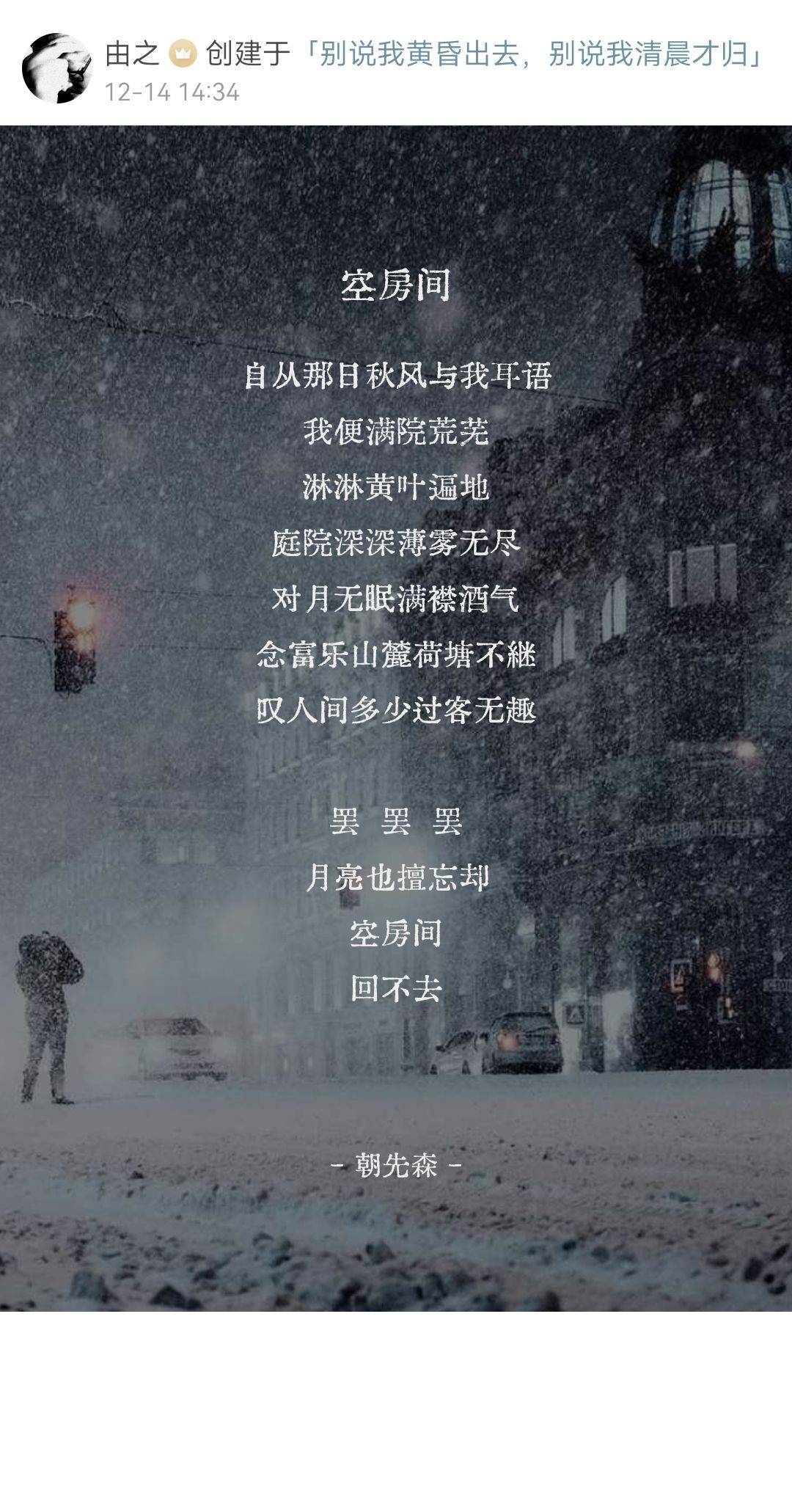Viewport: 792px width, 1512px height.
Task: View the 空房间 poem image
Action: (396, 719)
